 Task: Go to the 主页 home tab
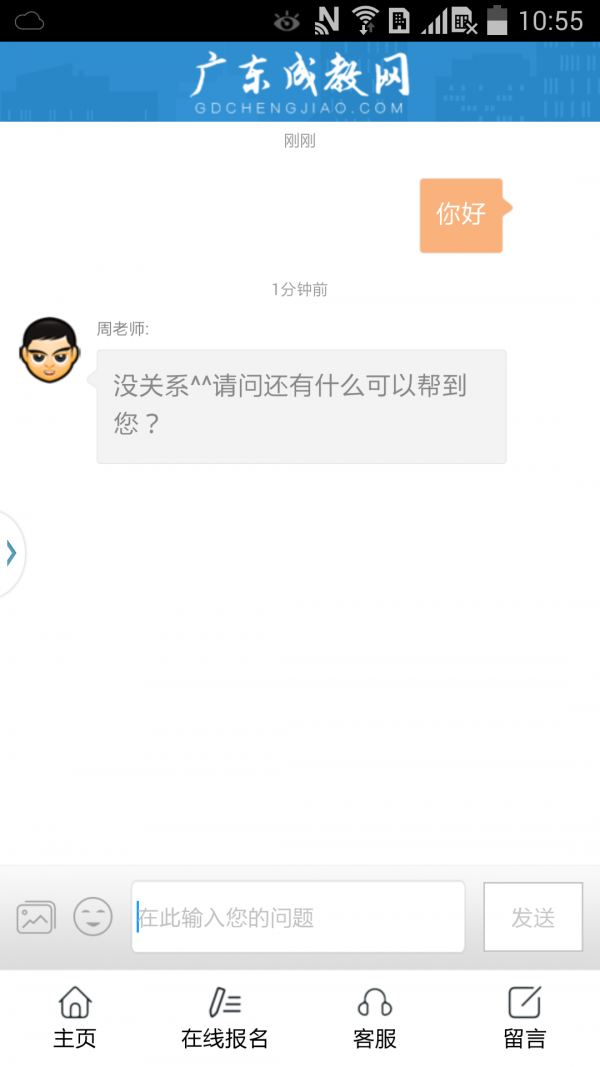click(75, 1018)
